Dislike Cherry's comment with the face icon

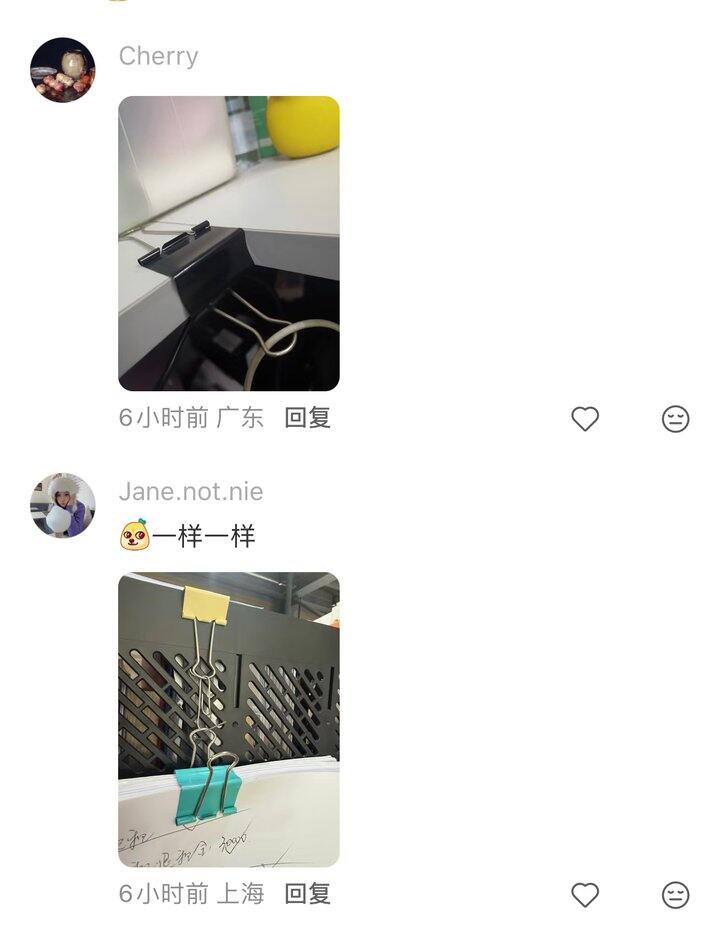coord(676,419)
